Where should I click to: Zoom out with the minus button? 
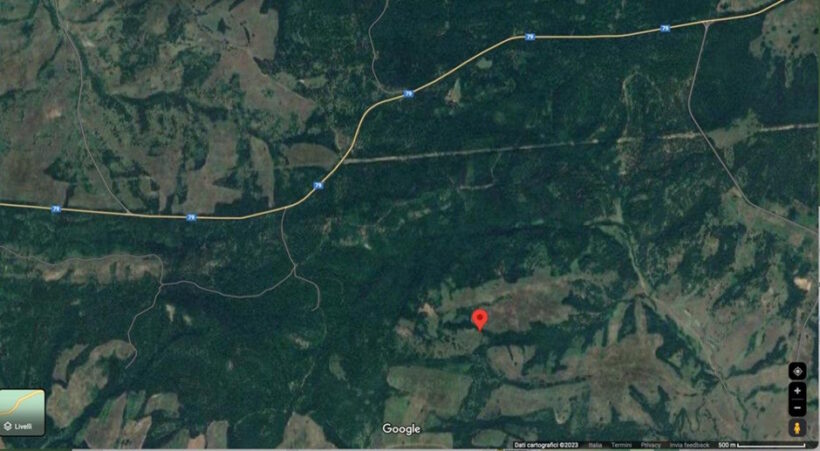(x=797, y=408)
